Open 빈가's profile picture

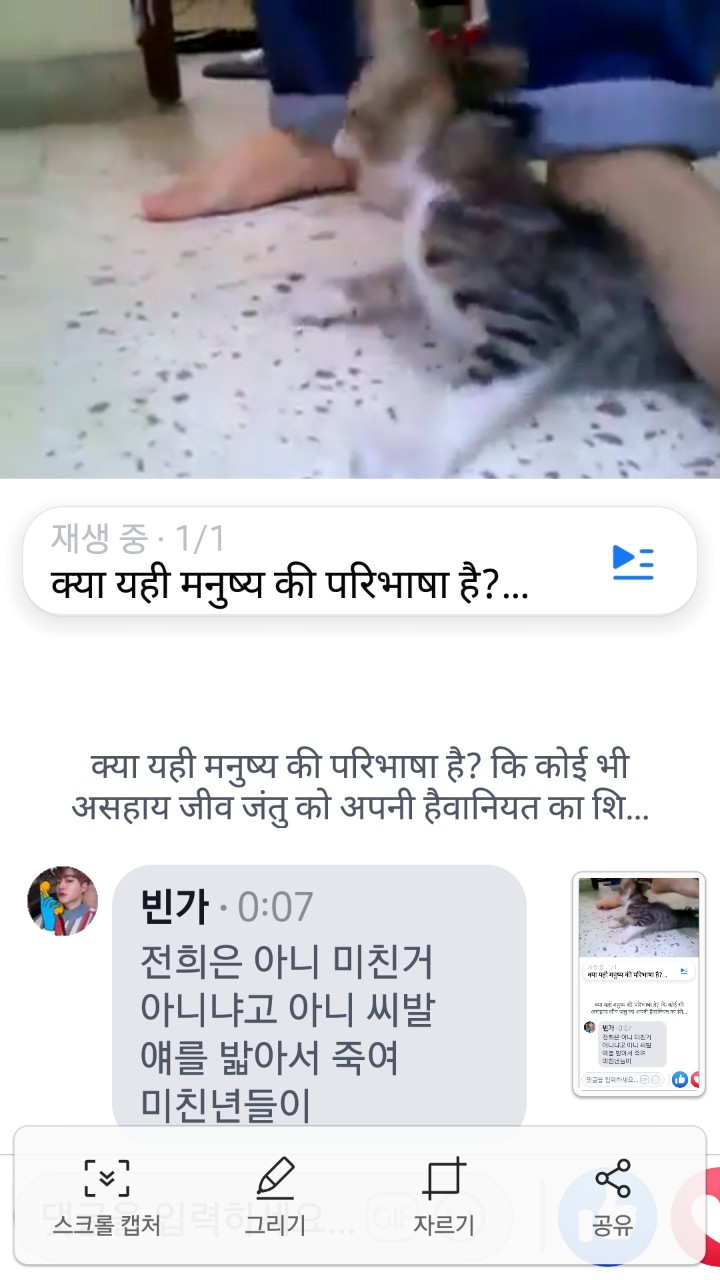click(62, 901)
